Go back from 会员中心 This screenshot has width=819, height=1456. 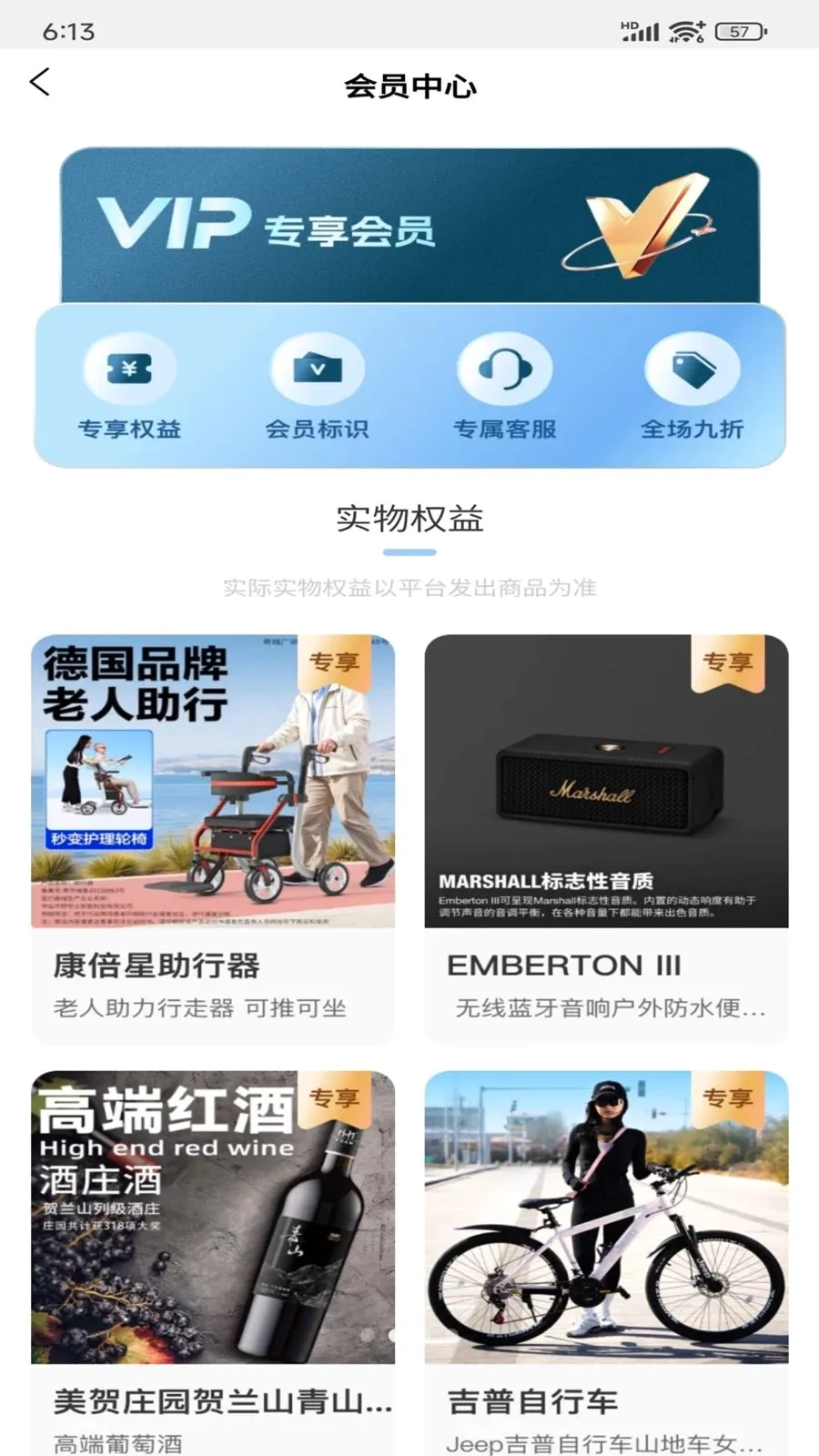(40, 83)
